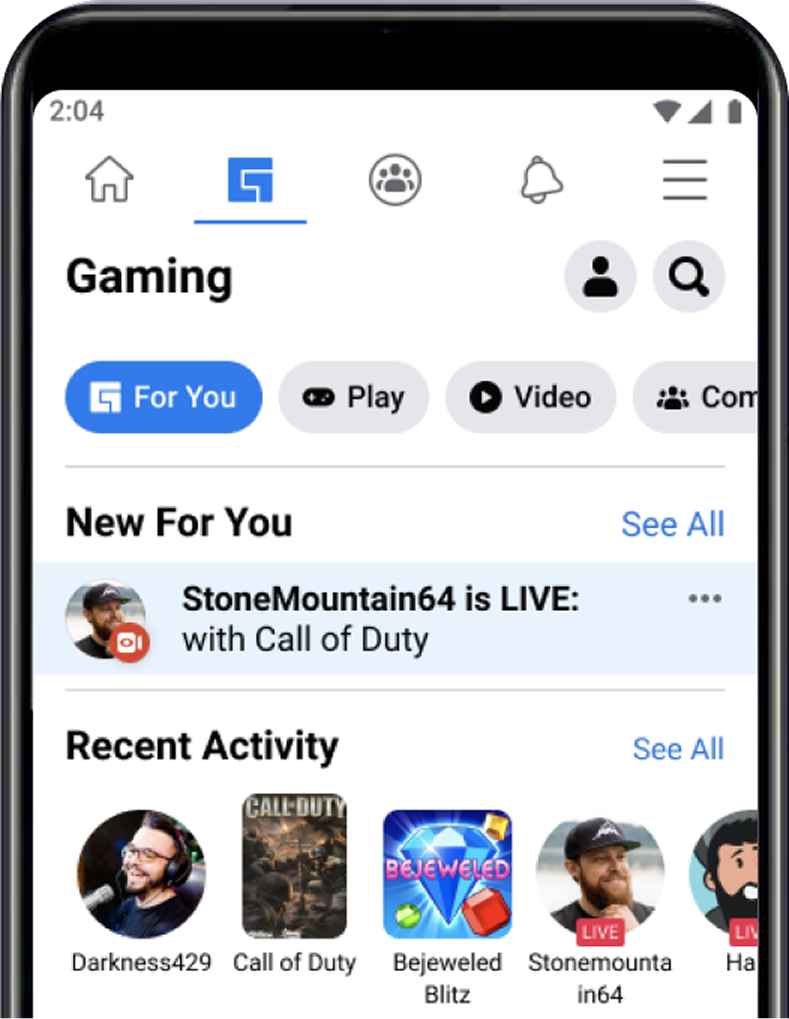Open the gaming profile icon
789x1019 pixels.
click(x=600, y=277)
